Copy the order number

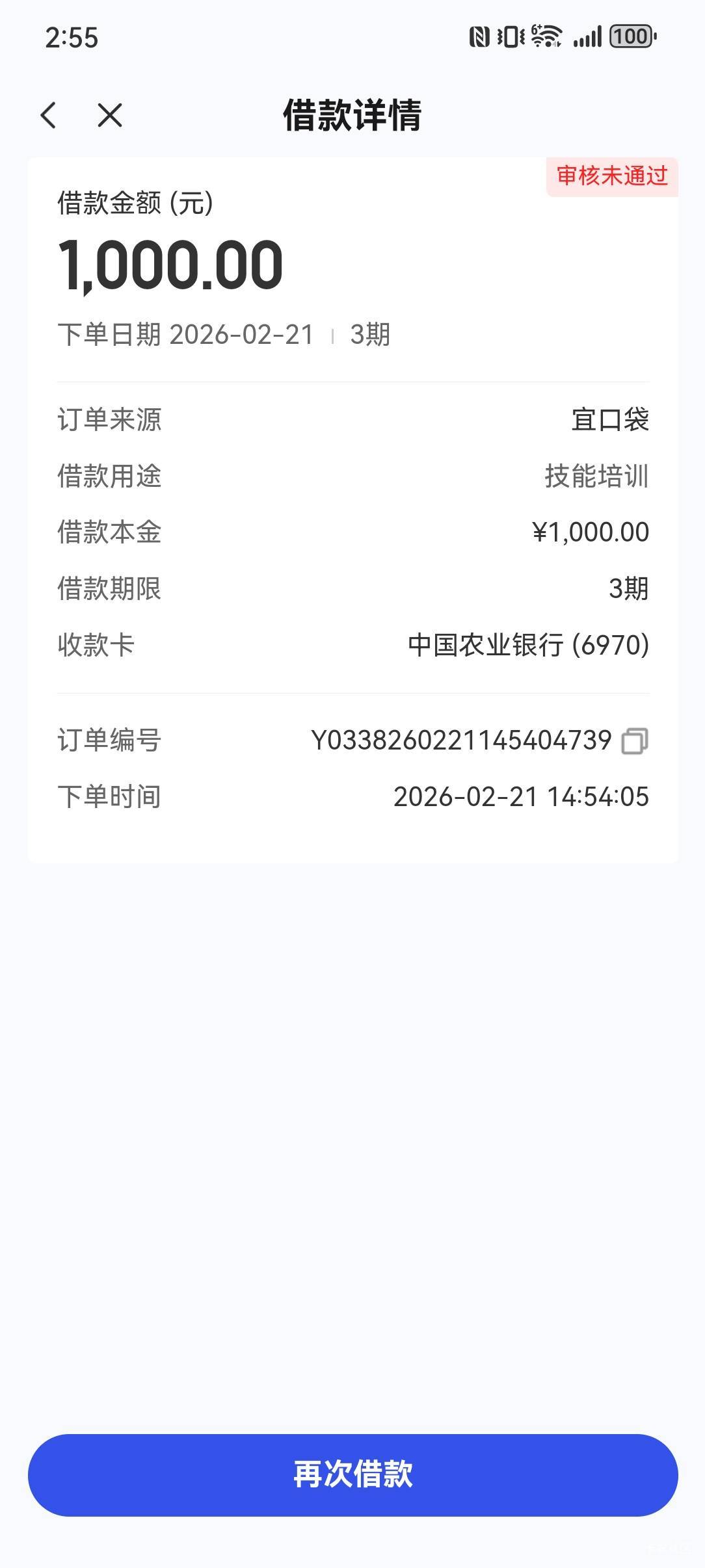click(634, 741)
